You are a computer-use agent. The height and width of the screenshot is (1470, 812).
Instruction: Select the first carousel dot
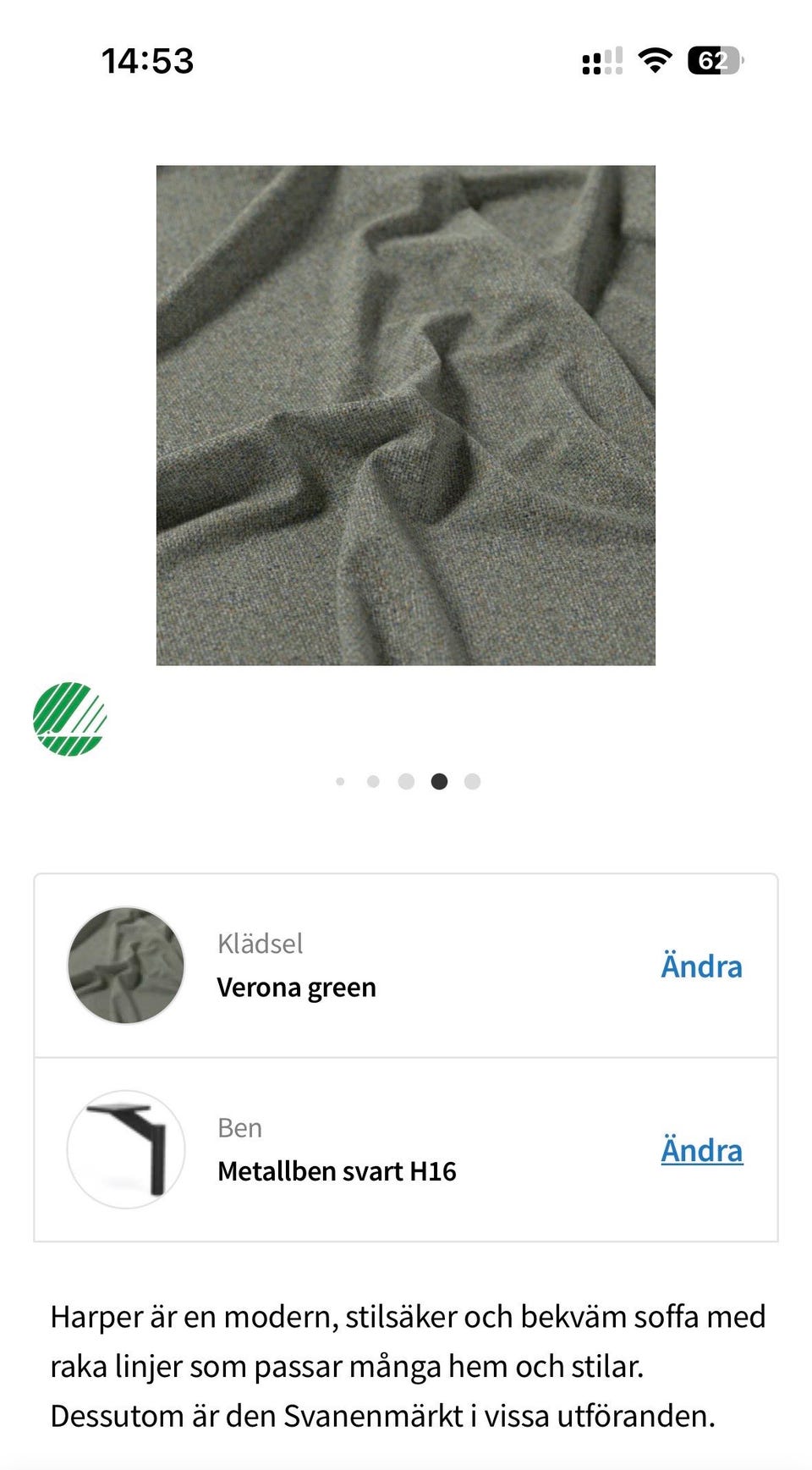(341, 781)
